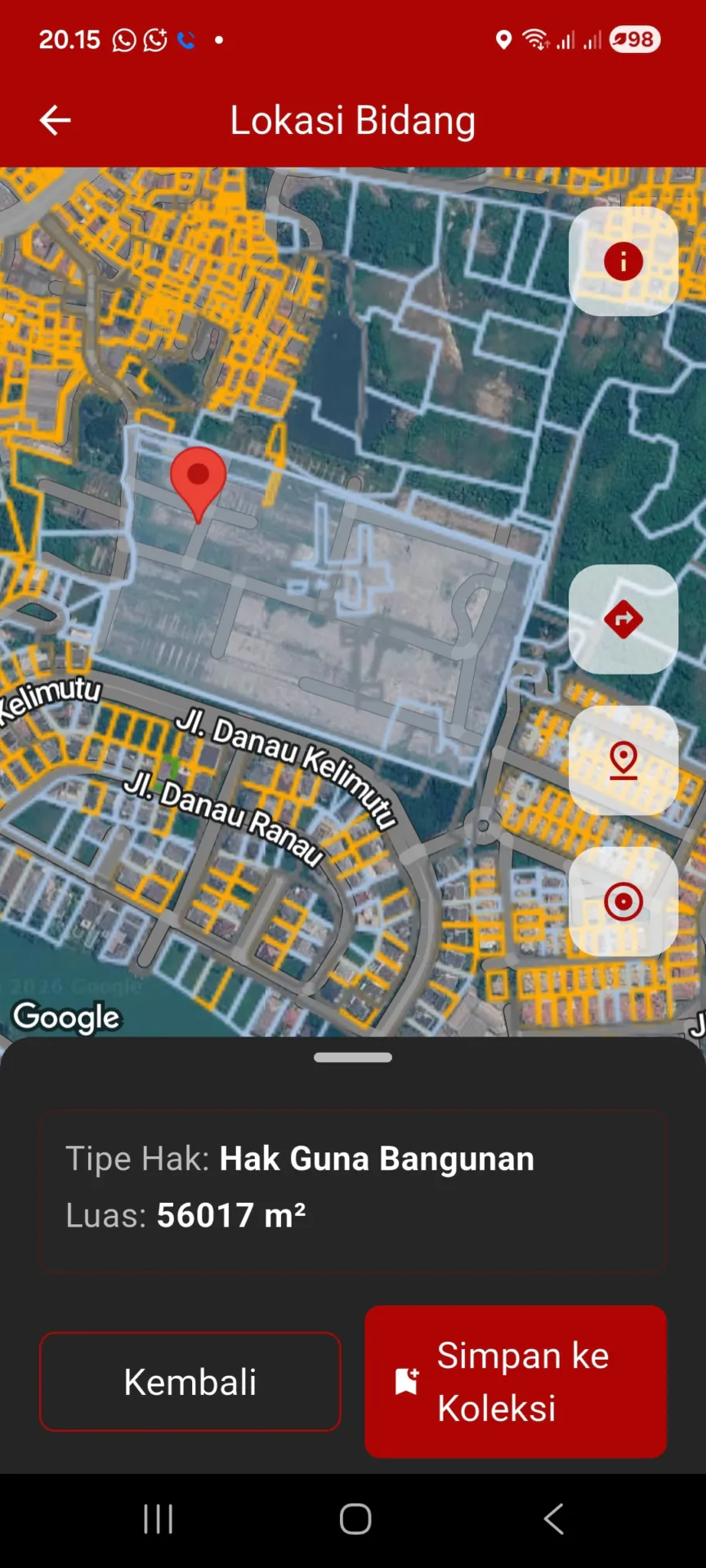Go back using the top-left arrow

(56, 120)
